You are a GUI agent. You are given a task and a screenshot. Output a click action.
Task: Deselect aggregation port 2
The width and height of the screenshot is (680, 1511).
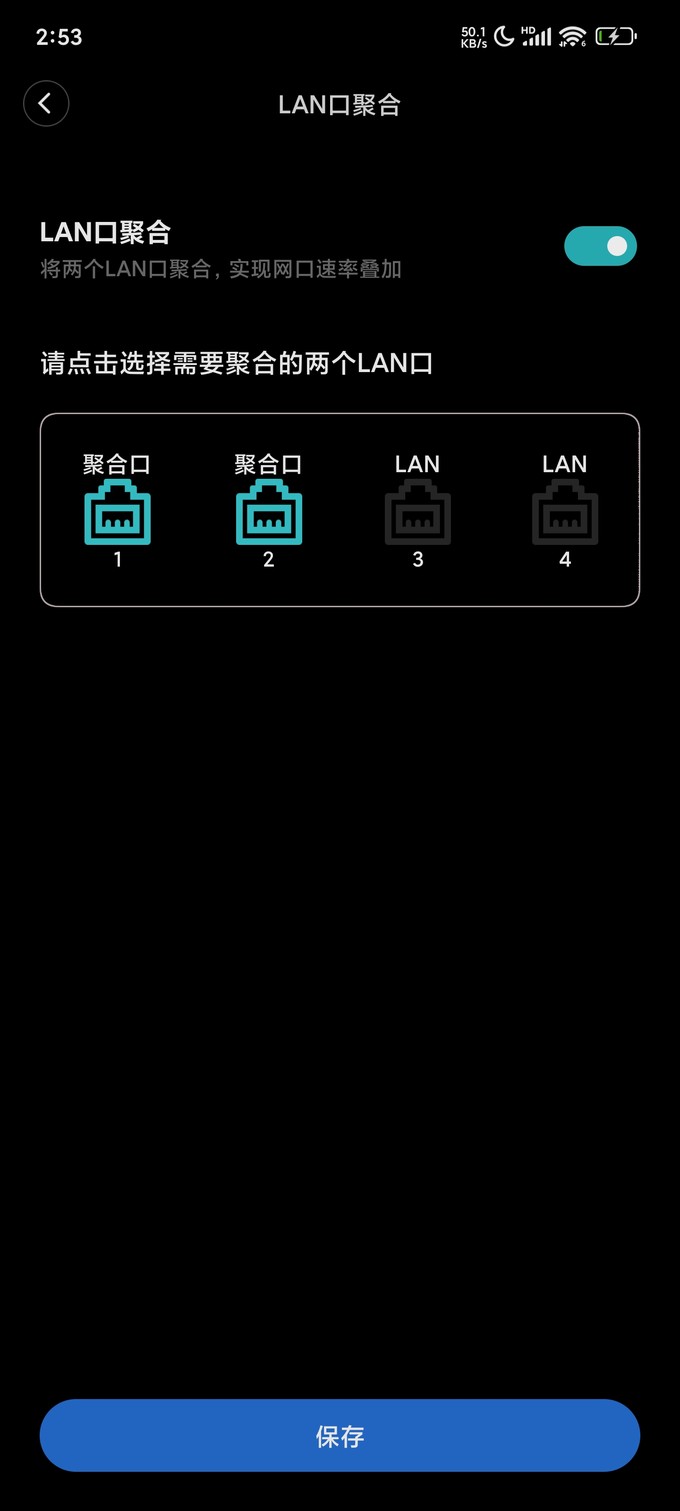click(268, 512)
